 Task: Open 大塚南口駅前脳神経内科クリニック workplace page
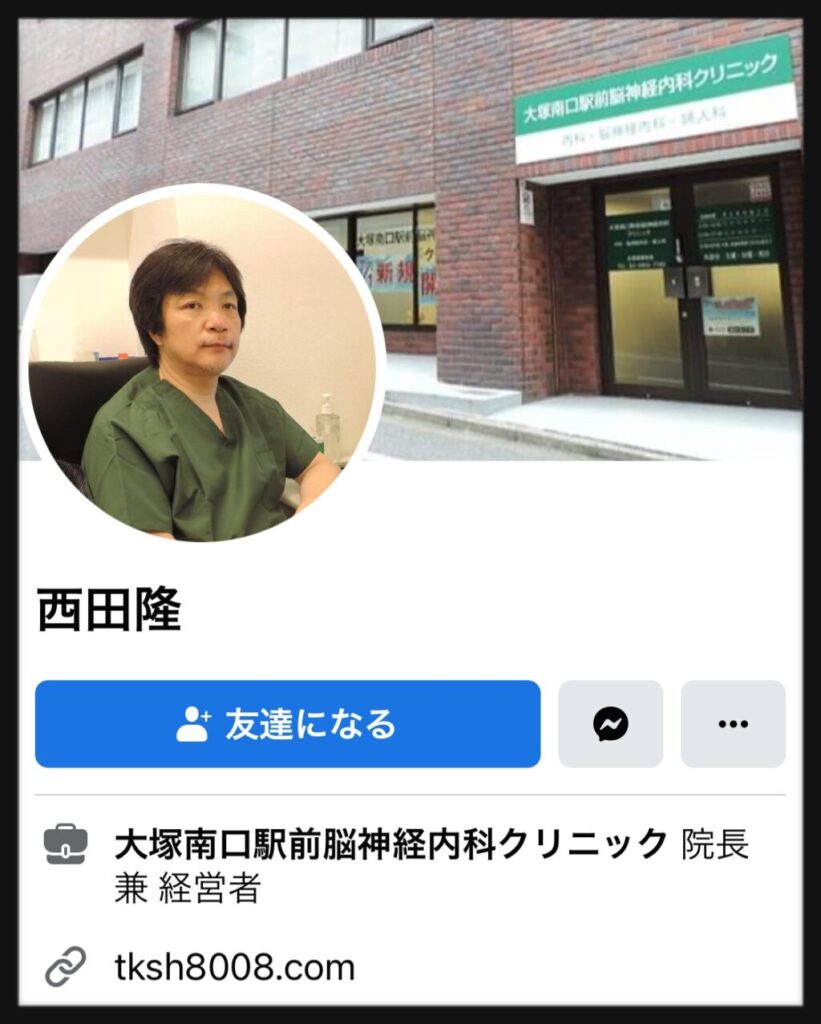(390, 845)
